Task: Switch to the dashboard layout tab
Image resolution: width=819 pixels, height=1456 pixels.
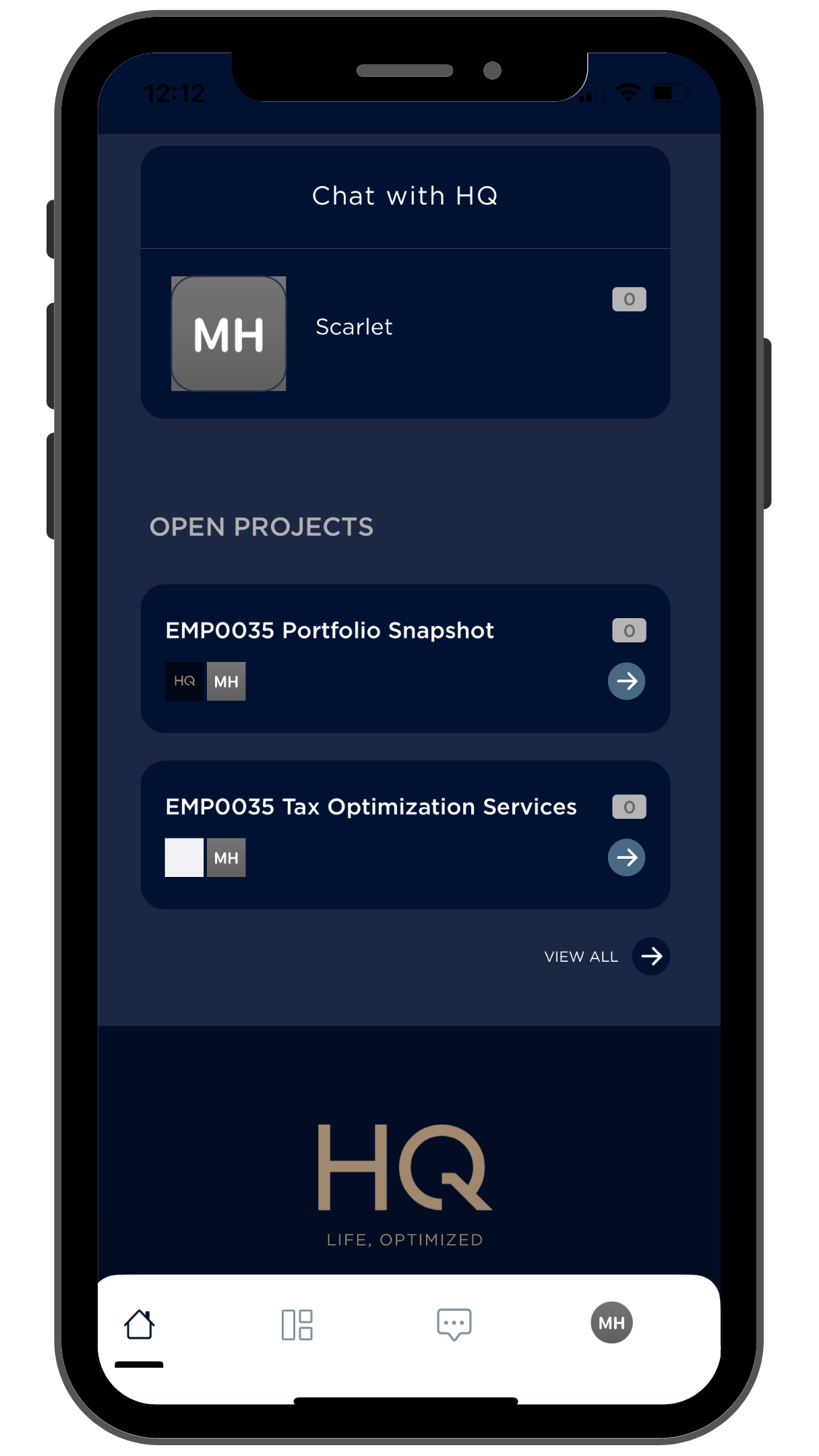Action: 297,1325
